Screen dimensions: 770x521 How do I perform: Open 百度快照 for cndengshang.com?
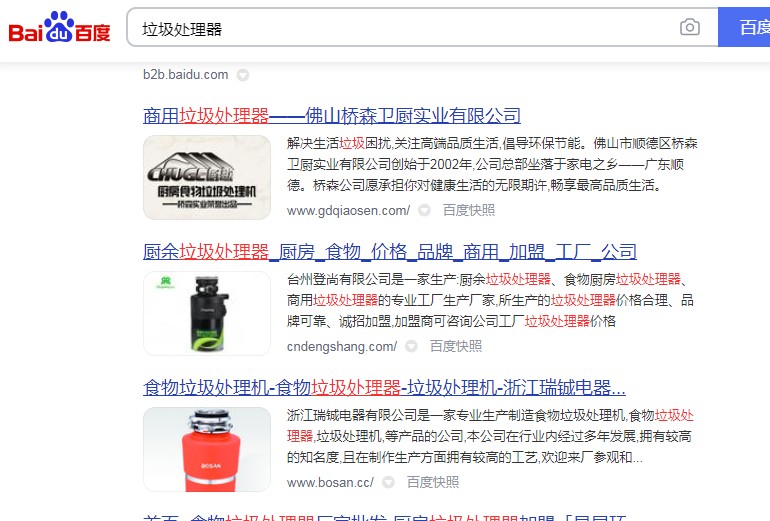456,346
